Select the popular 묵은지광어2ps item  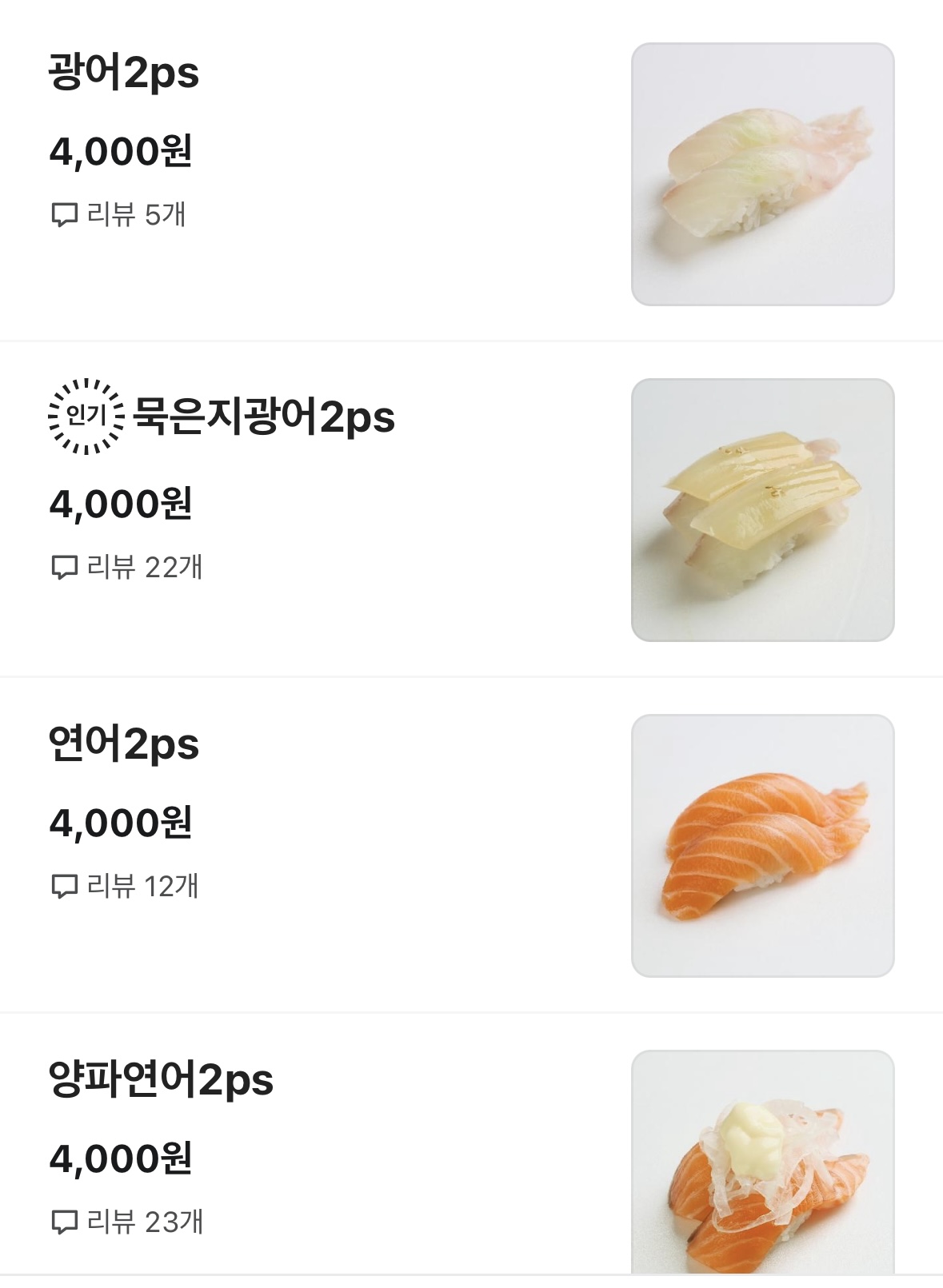tap(263, 417)
